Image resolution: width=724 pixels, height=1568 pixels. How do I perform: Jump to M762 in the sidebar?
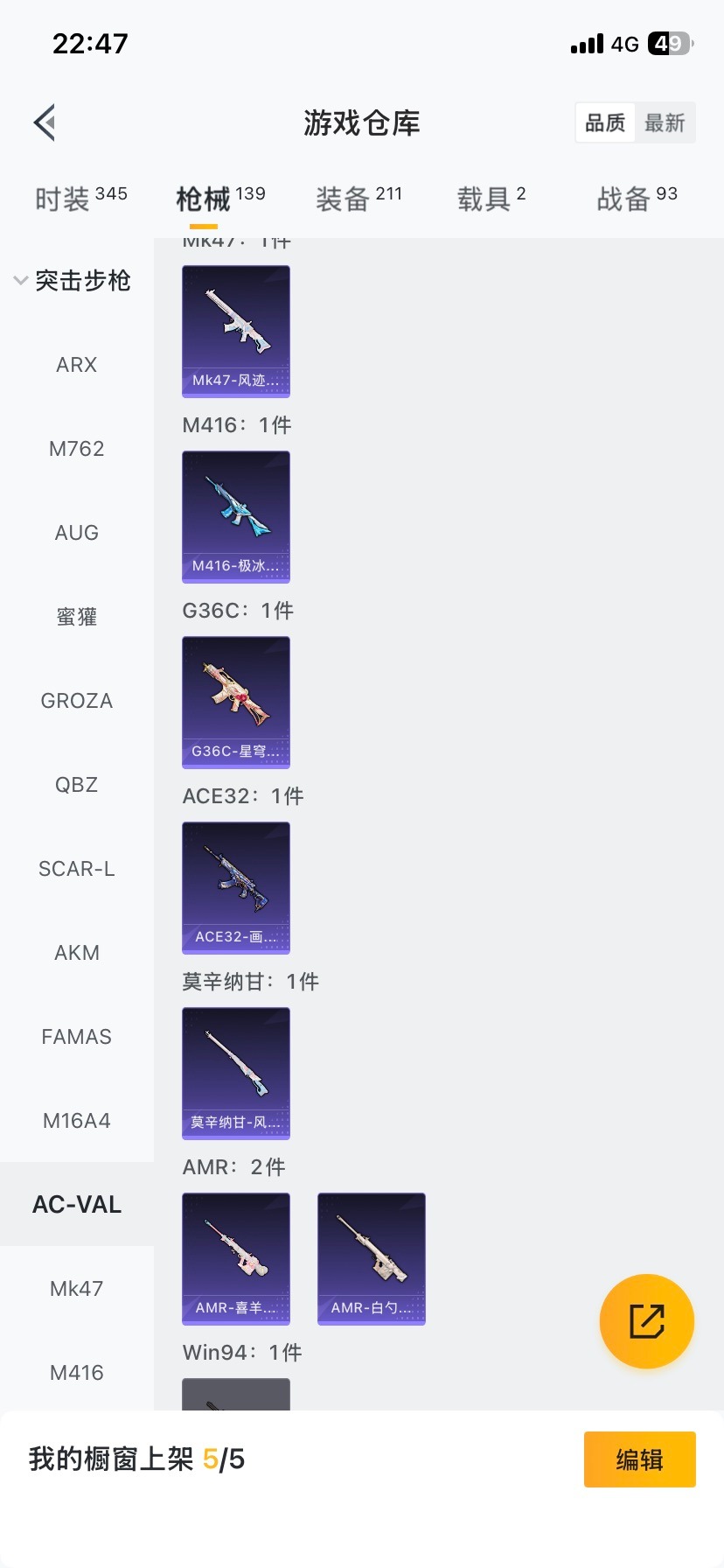[x=77, y=449]
